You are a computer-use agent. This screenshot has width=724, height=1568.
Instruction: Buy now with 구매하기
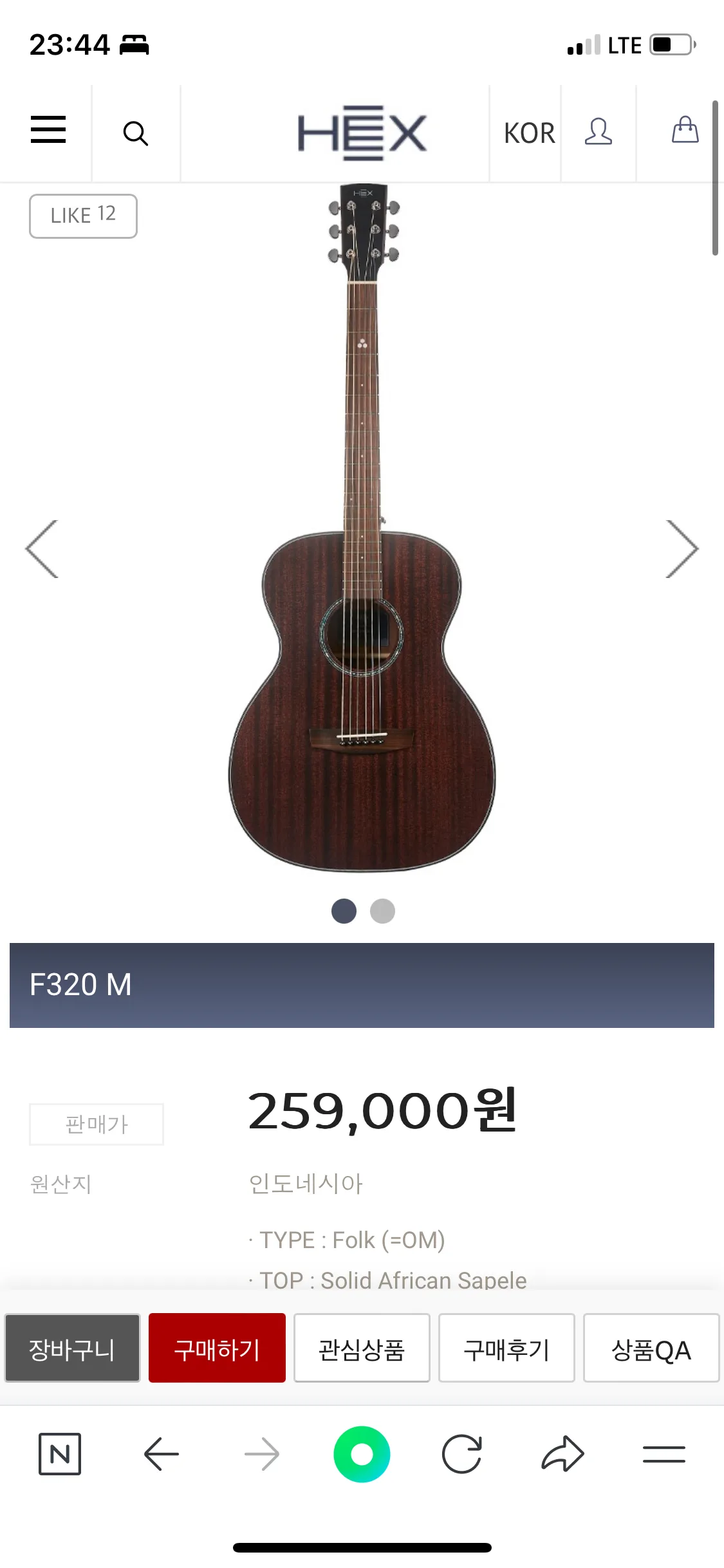point(217,1348)
